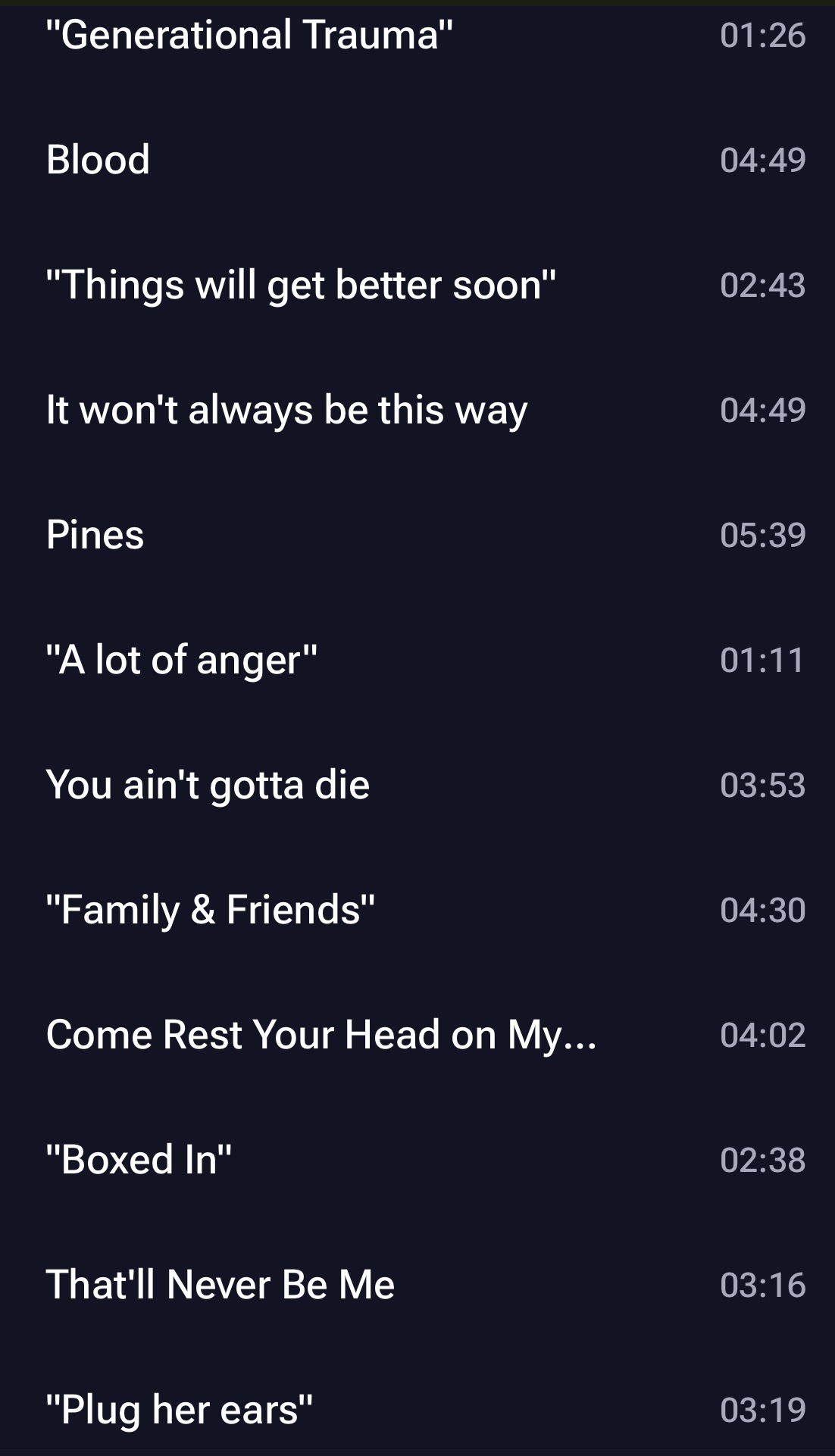Viewport: 835px width, 1456px height.
Task: Start playing You ain't gotta die
Action: (x=208, y=785)
